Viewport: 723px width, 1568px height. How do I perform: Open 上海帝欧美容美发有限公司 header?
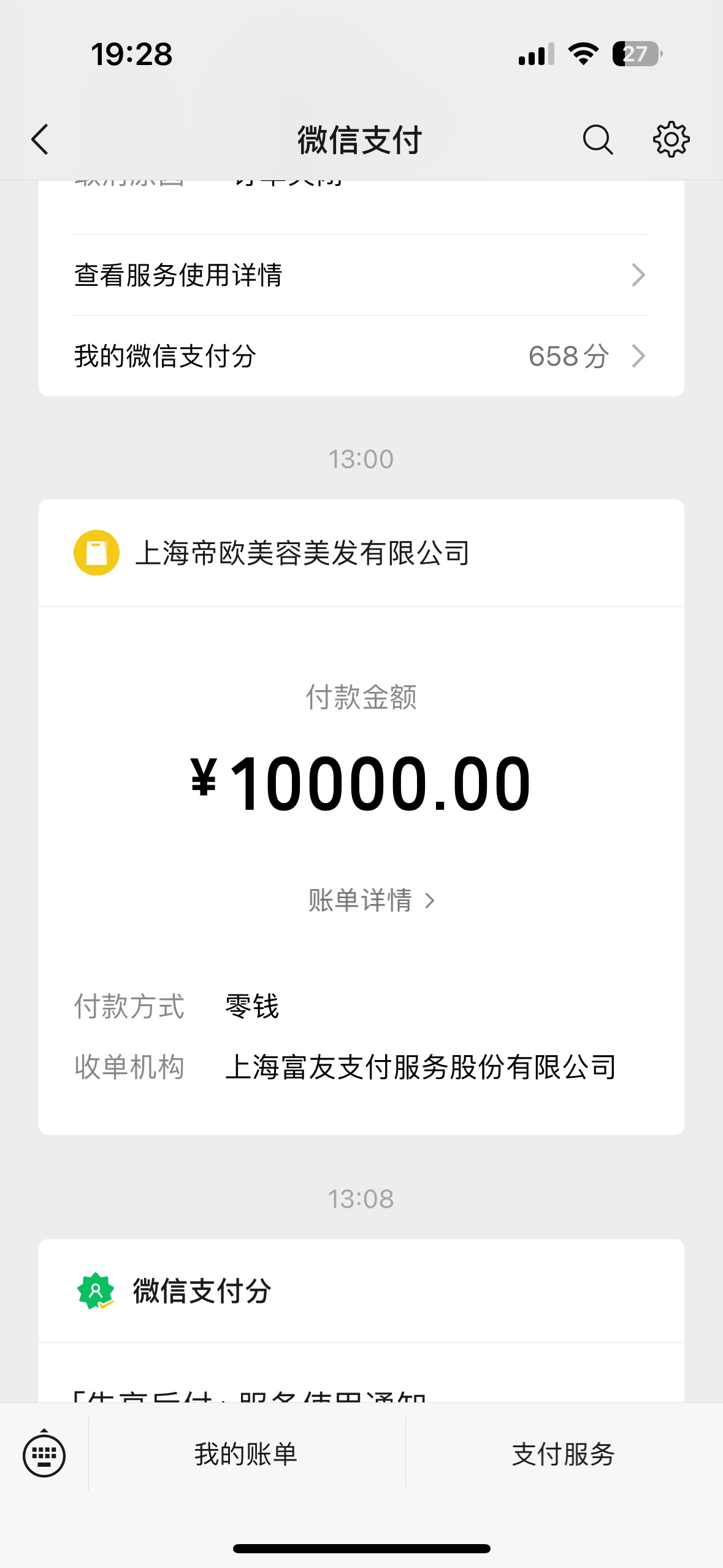(x=361, y=553)
